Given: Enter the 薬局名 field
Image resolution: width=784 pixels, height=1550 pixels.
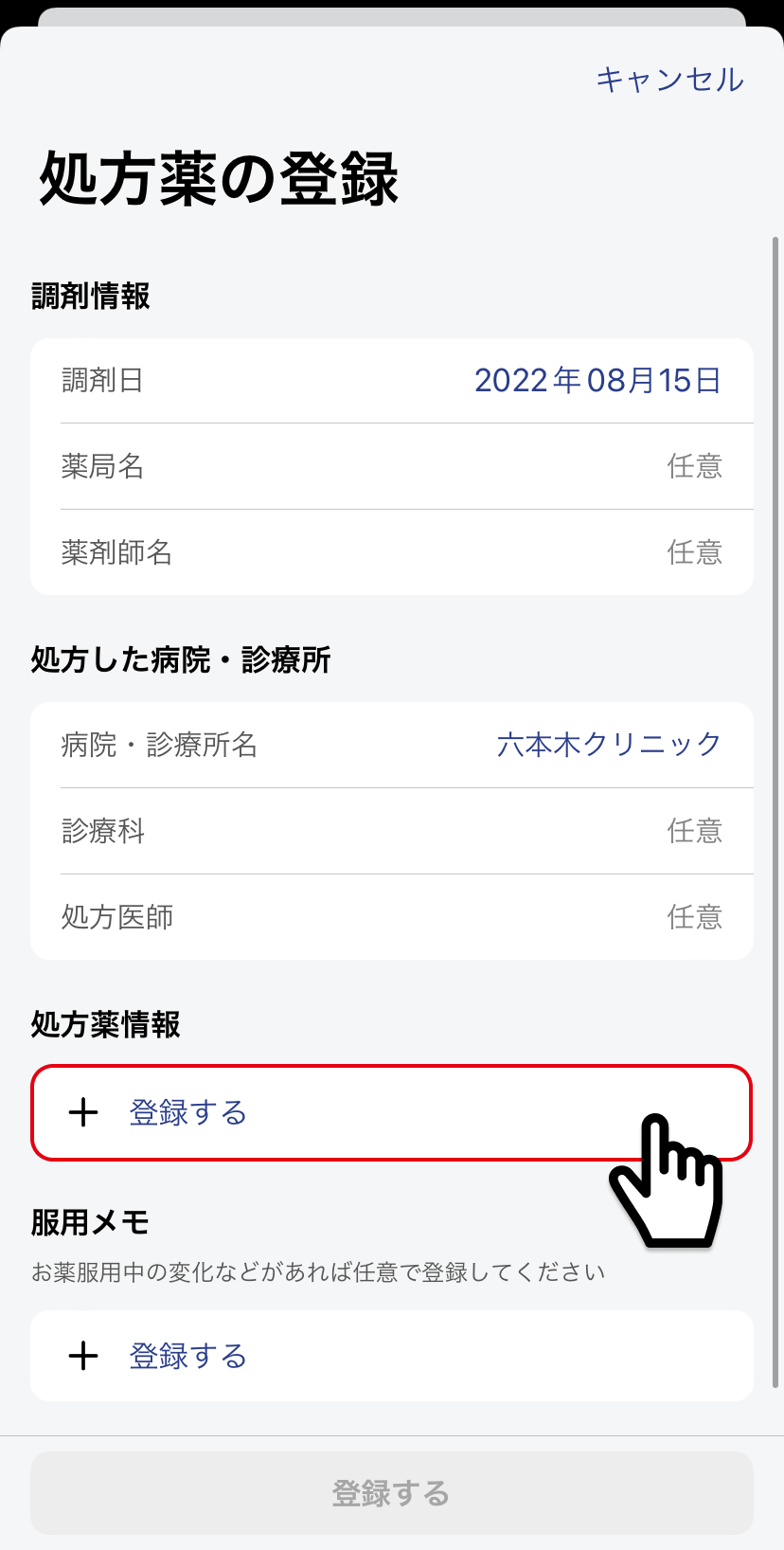Looking at the screenshot, I should pyautogui.click(x=392, y=466).
